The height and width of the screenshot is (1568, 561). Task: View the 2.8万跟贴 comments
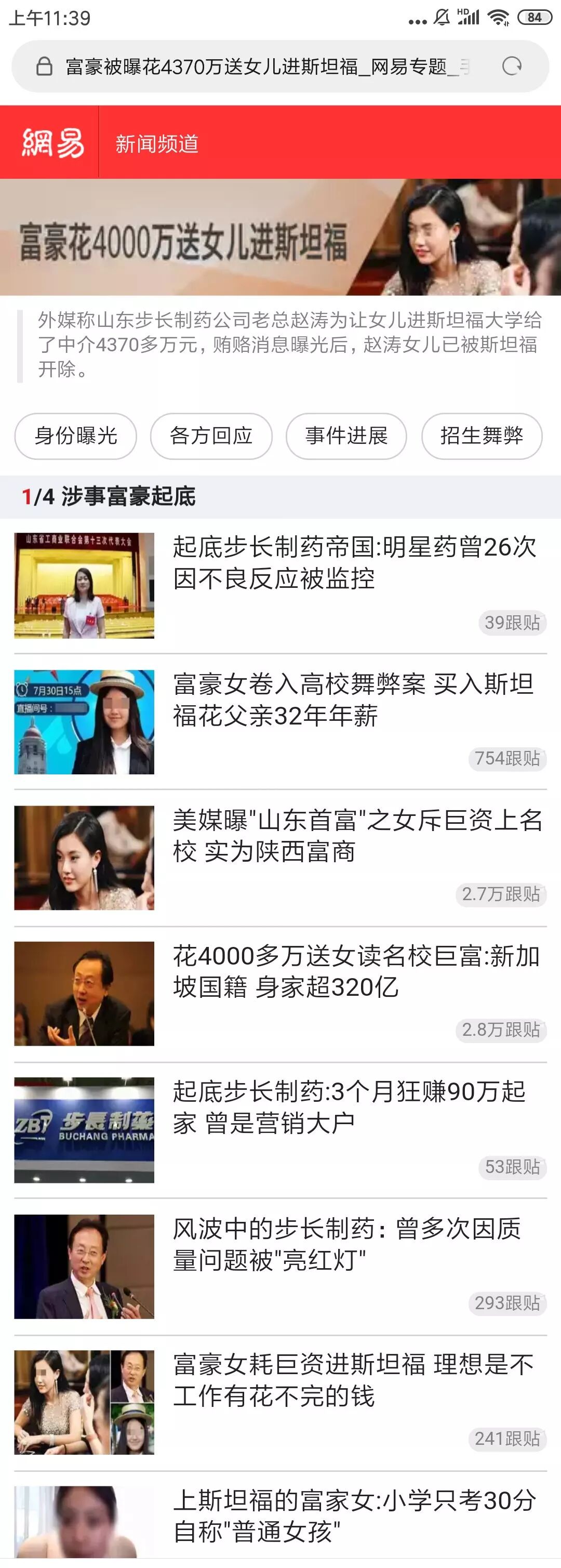[501, 1030]
